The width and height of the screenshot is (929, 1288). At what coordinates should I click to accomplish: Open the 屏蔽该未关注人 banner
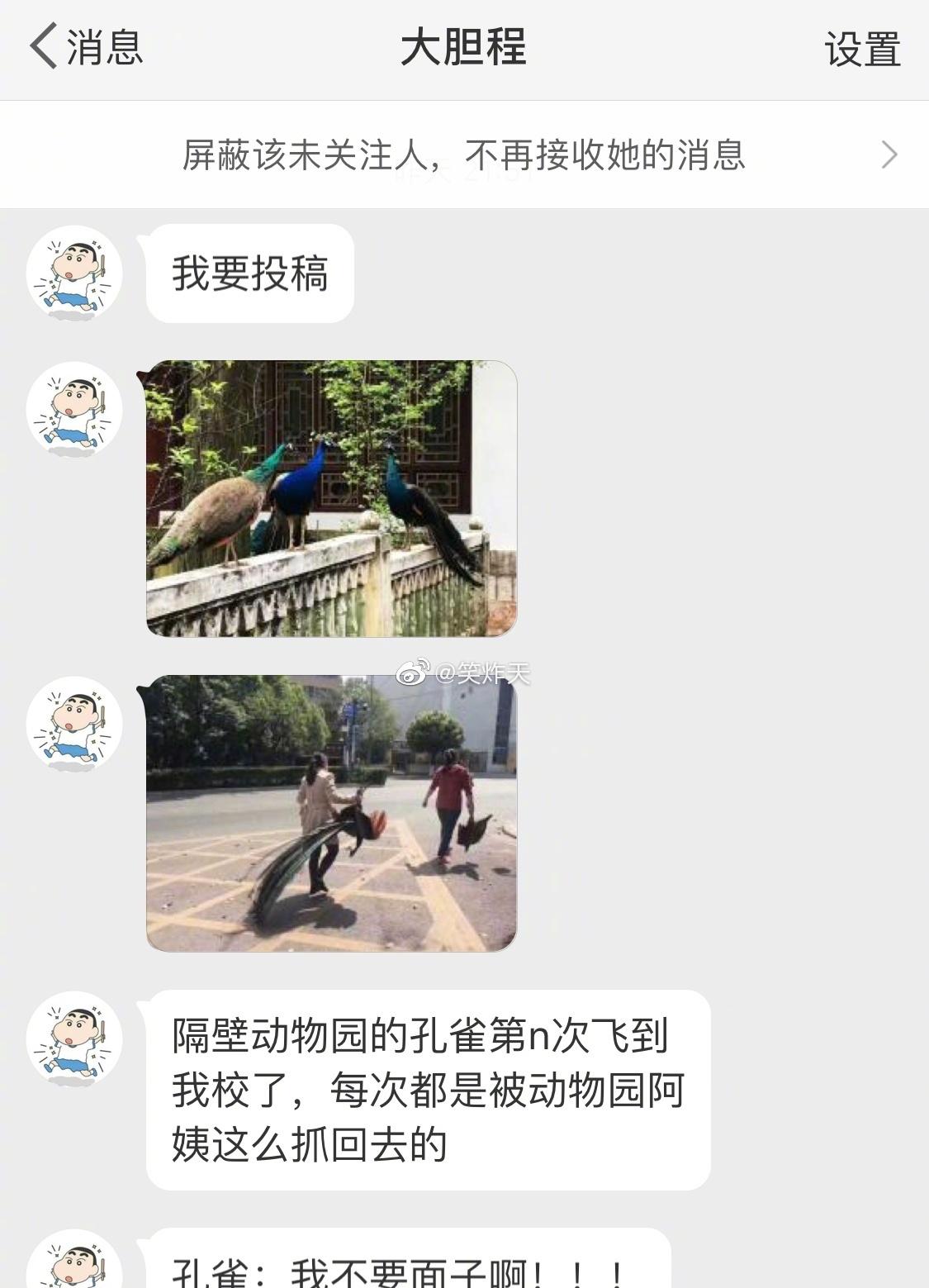coord(464,155)
